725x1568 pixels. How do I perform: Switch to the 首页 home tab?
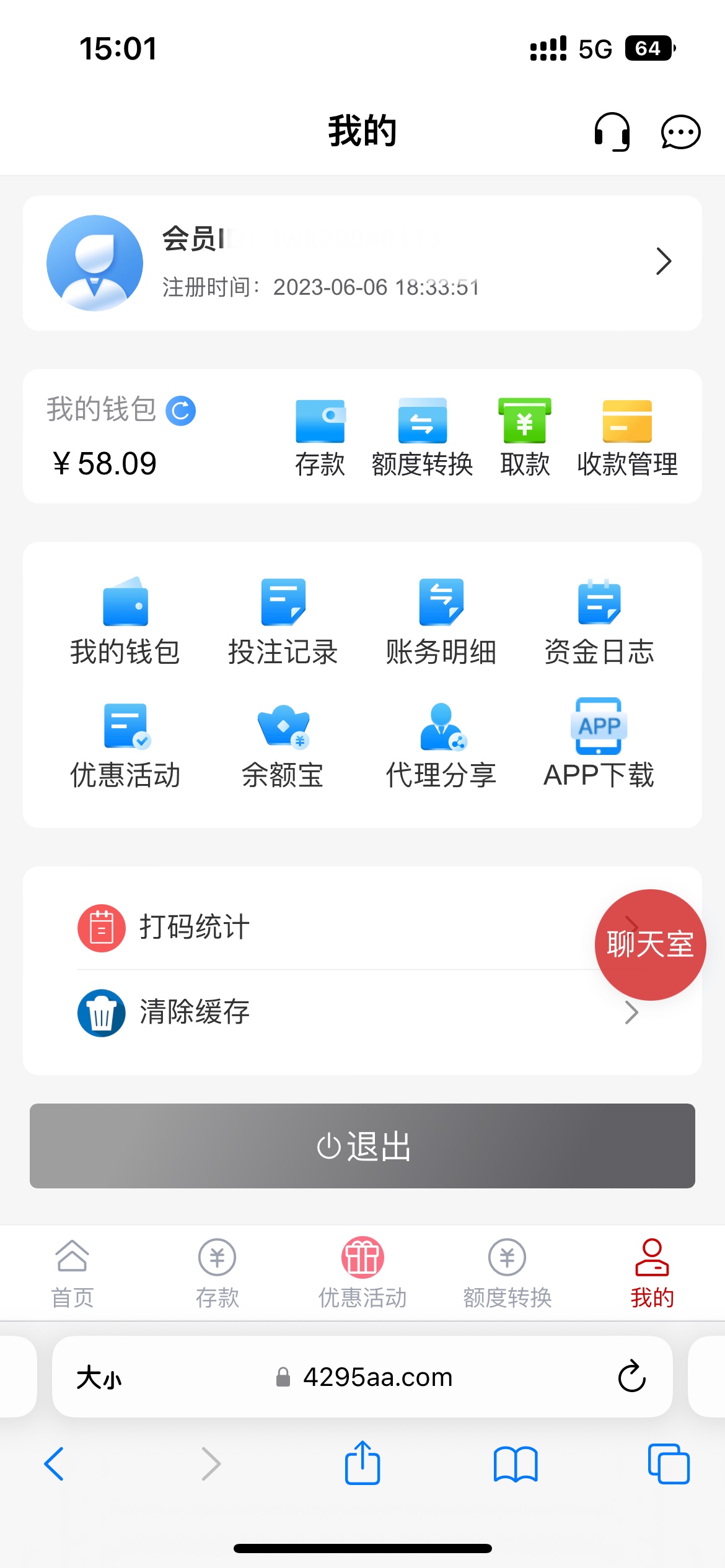[72, 1273]
